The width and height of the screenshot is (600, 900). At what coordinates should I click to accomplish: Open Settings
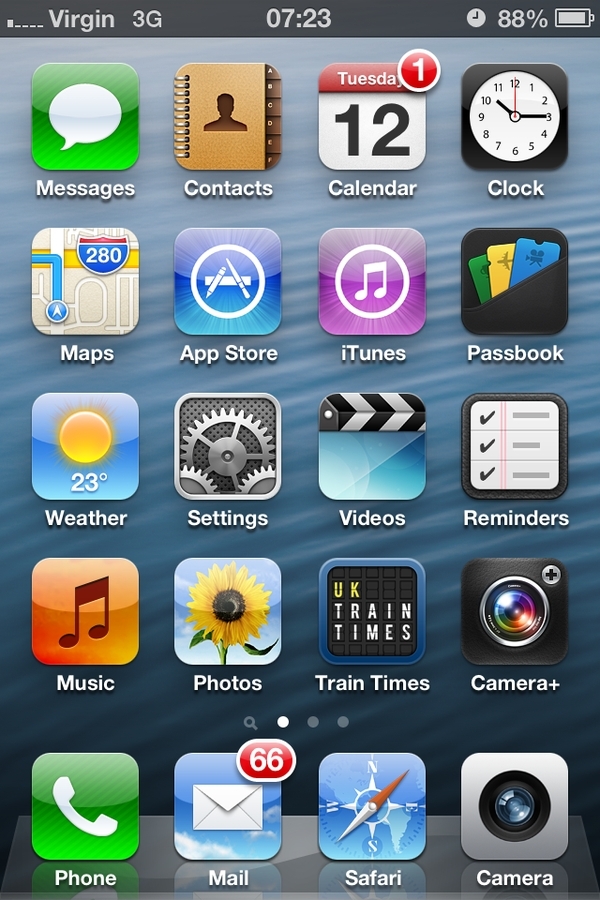228,447
